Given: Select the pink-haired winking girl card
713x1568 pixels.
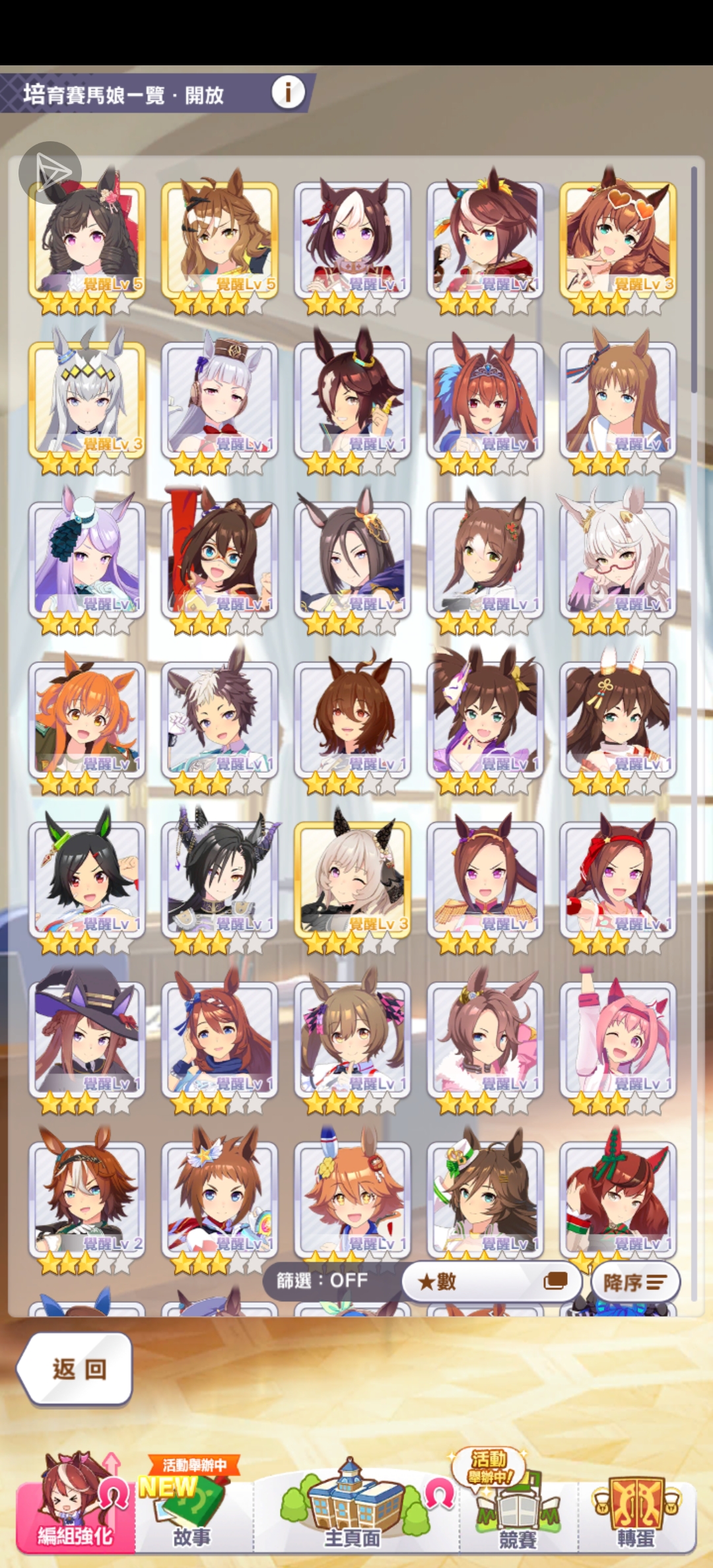Looking at the screenshot, I should pos(618,1041).
